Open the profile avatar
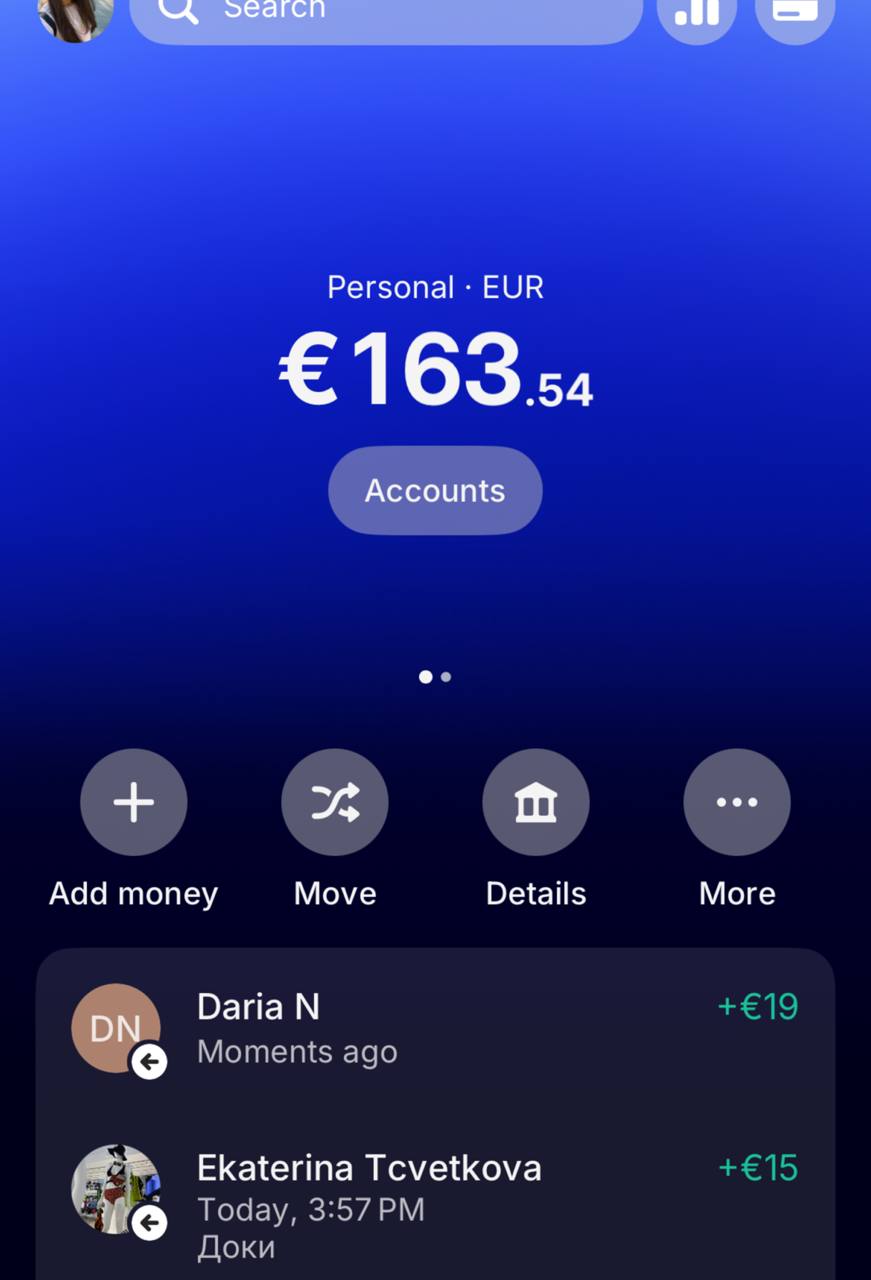Screen dimensions: 871x1280 coord(75,14)
